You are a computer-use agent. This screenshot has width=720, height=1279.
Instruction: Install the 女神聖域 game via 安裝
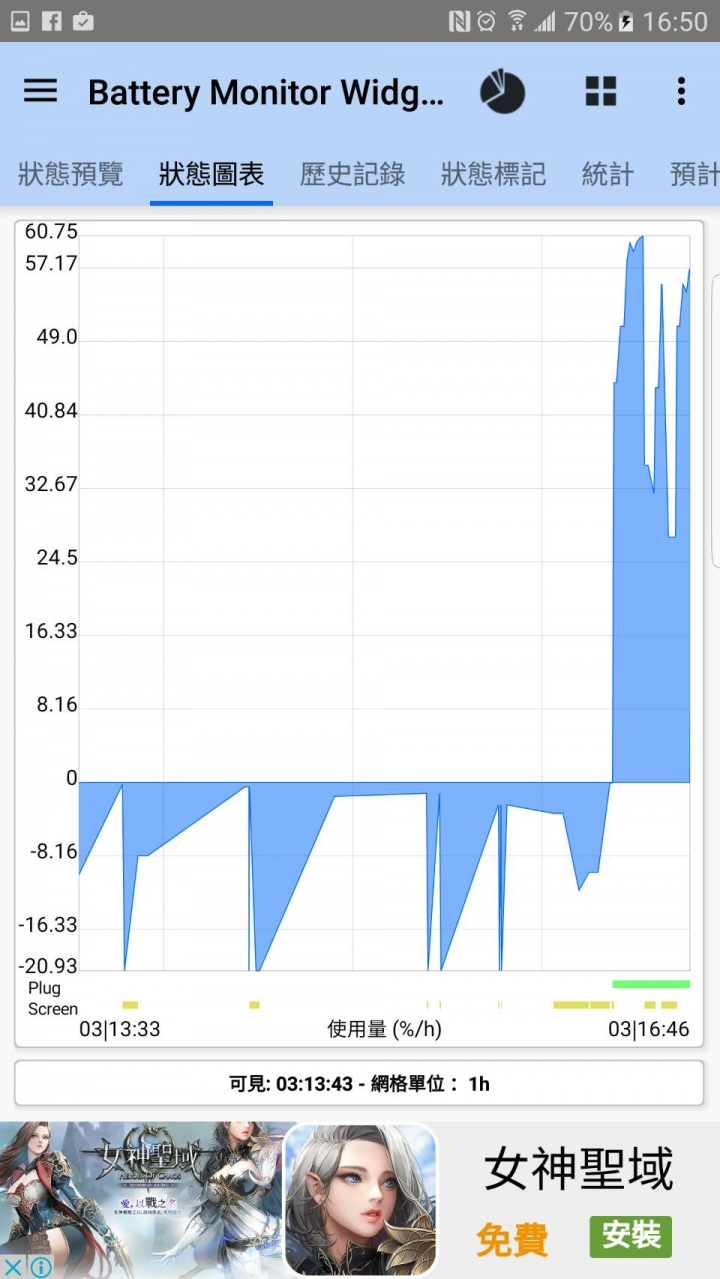[630, 1237]
